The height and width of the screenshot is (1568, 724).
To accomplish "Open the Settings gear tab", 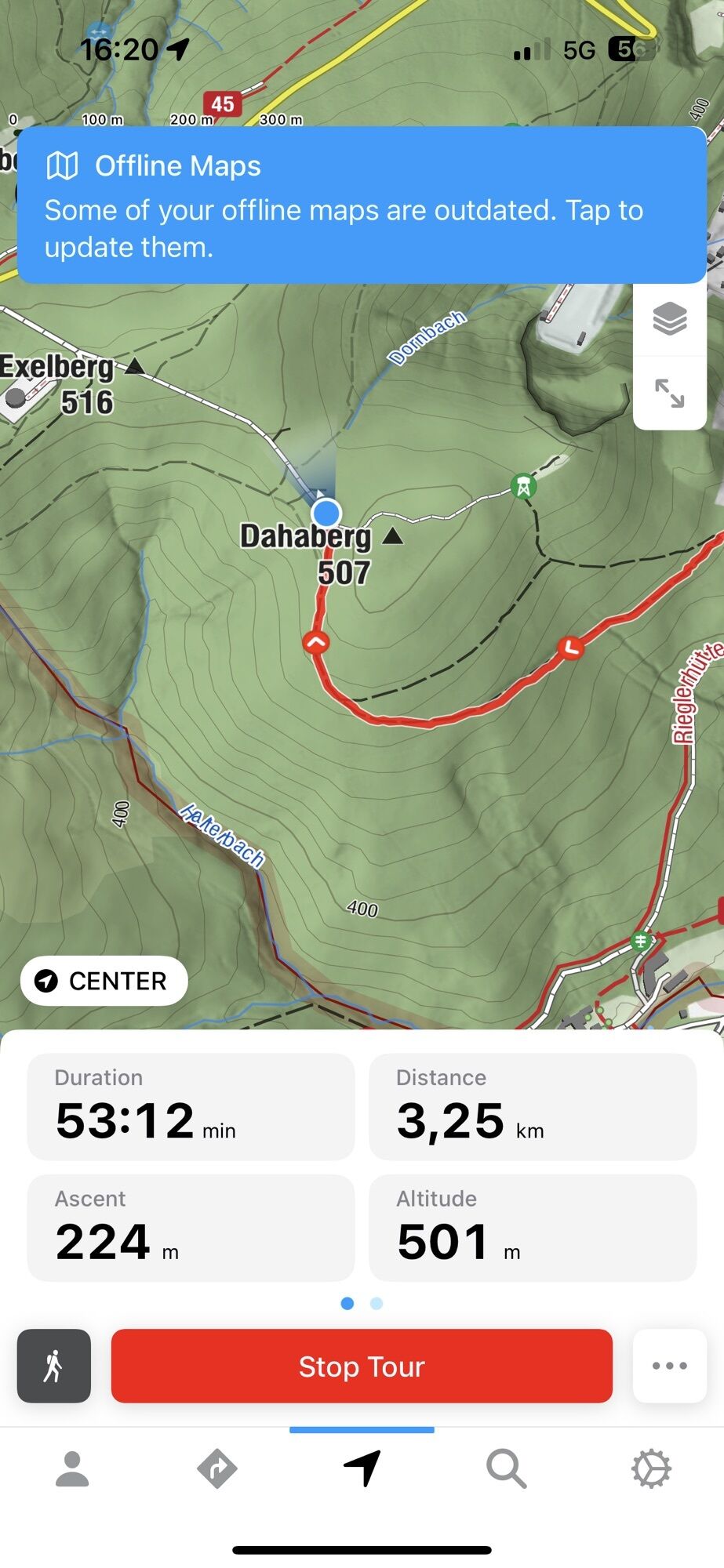I will pyautogui.click(x=651, y=1468).
